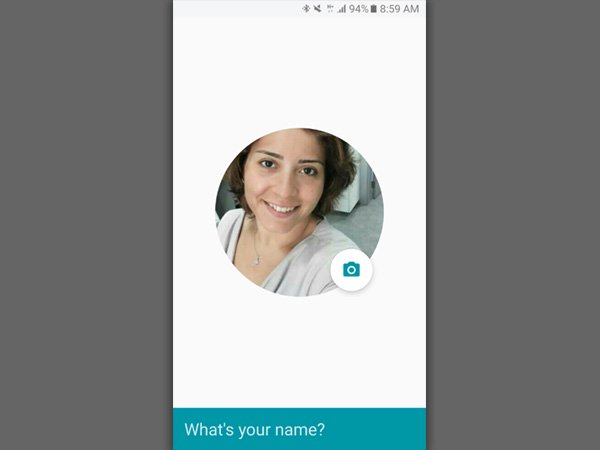Tap the What's your name field
600x450 pixels.
tap(299, 430)
